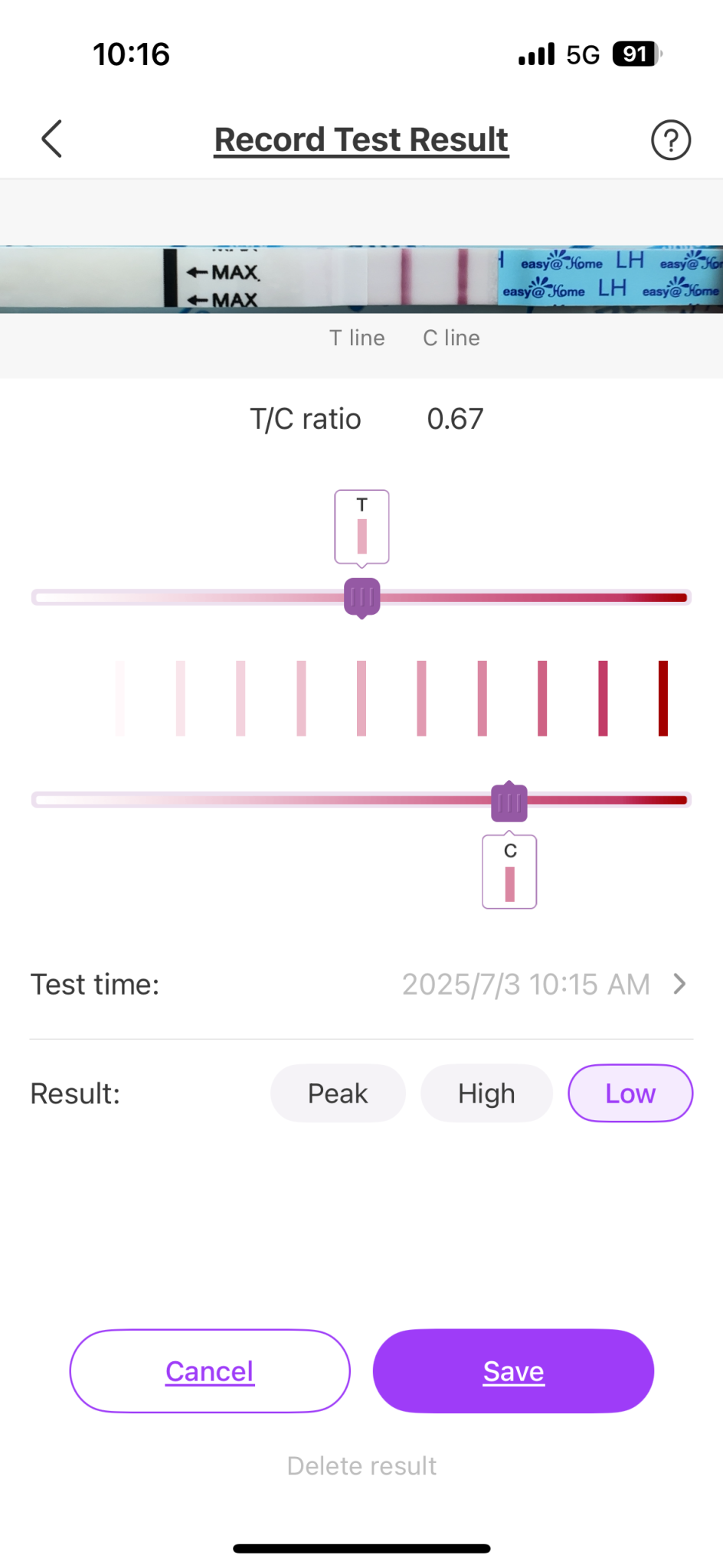Viewport: 723px width, 1568px height.
Task: Tap the C line slider handle
Action: (509, 802)
